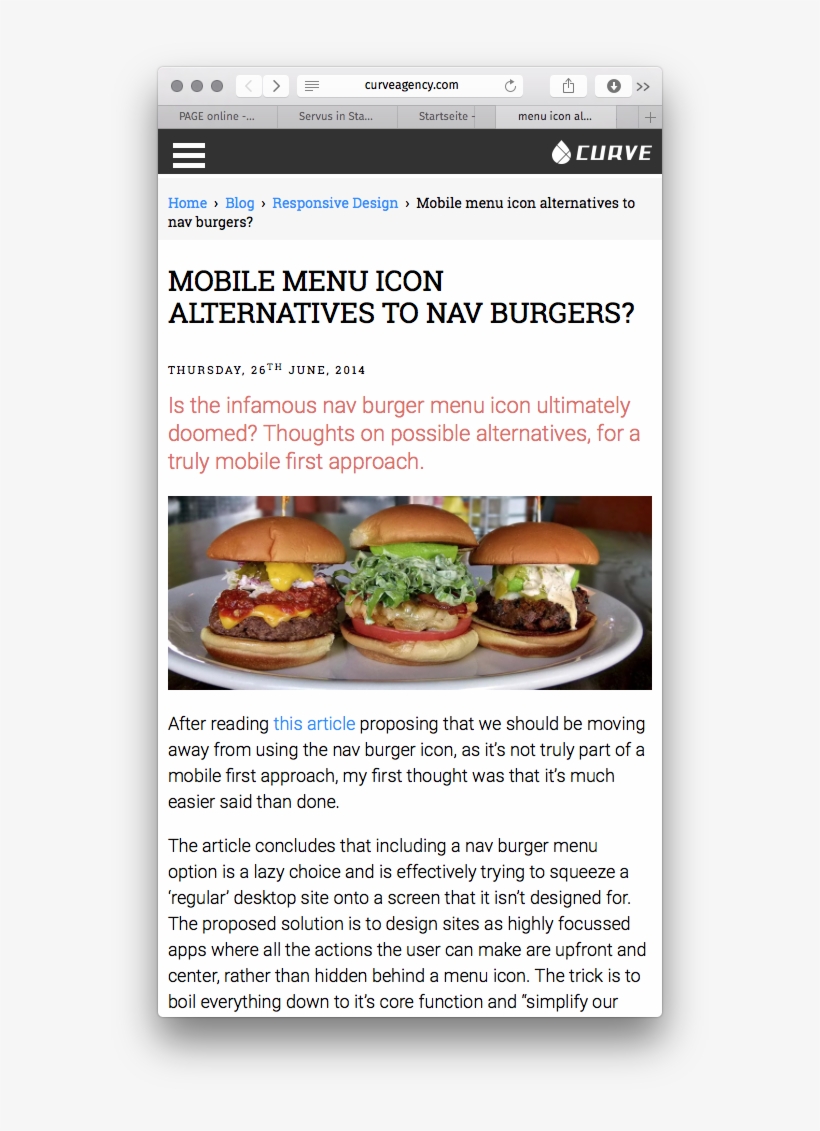
Task: Open the share button in the toolbar
Action: [x=568, y=86]
